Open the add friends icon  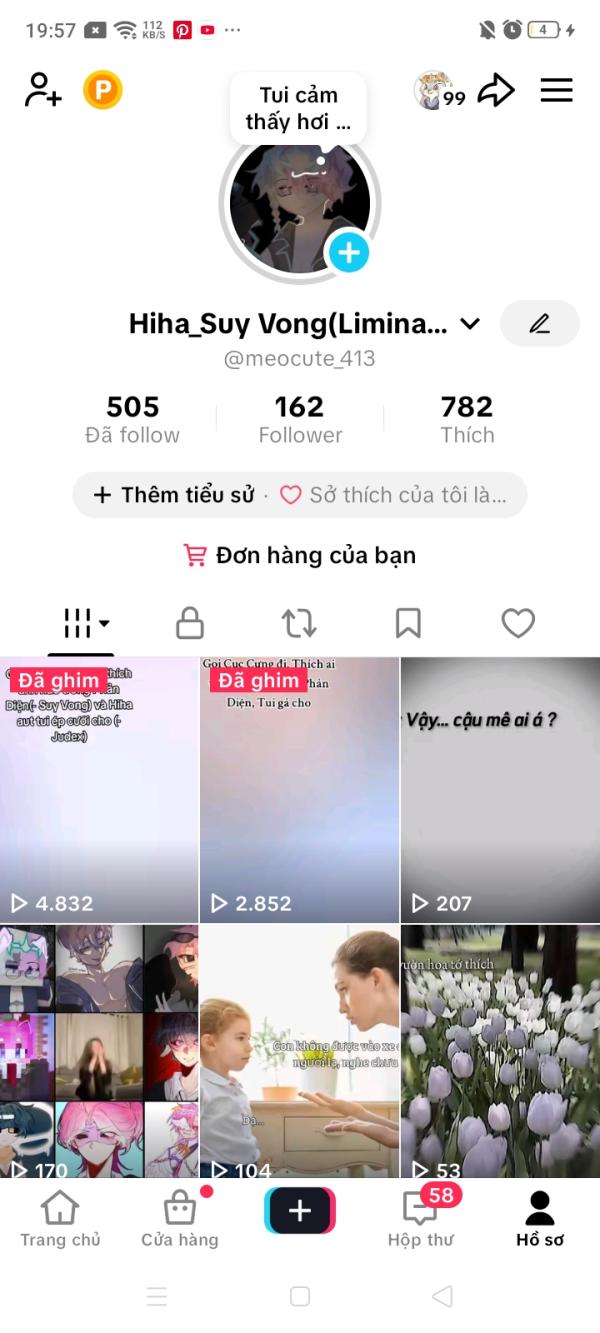43,90
